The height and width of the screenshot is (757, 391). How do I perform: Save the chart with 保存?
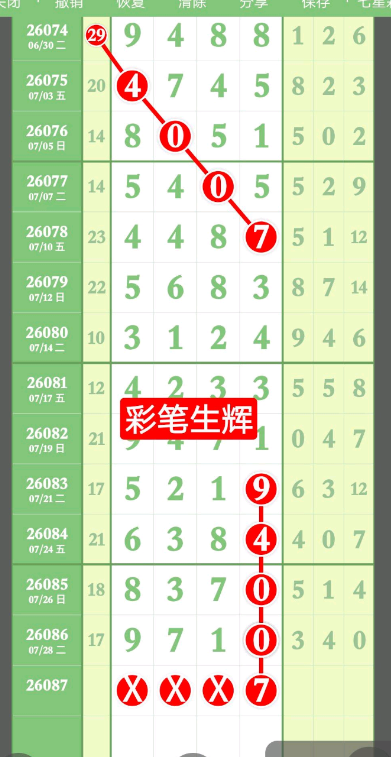pyautogui.click(x=316, y=4)
